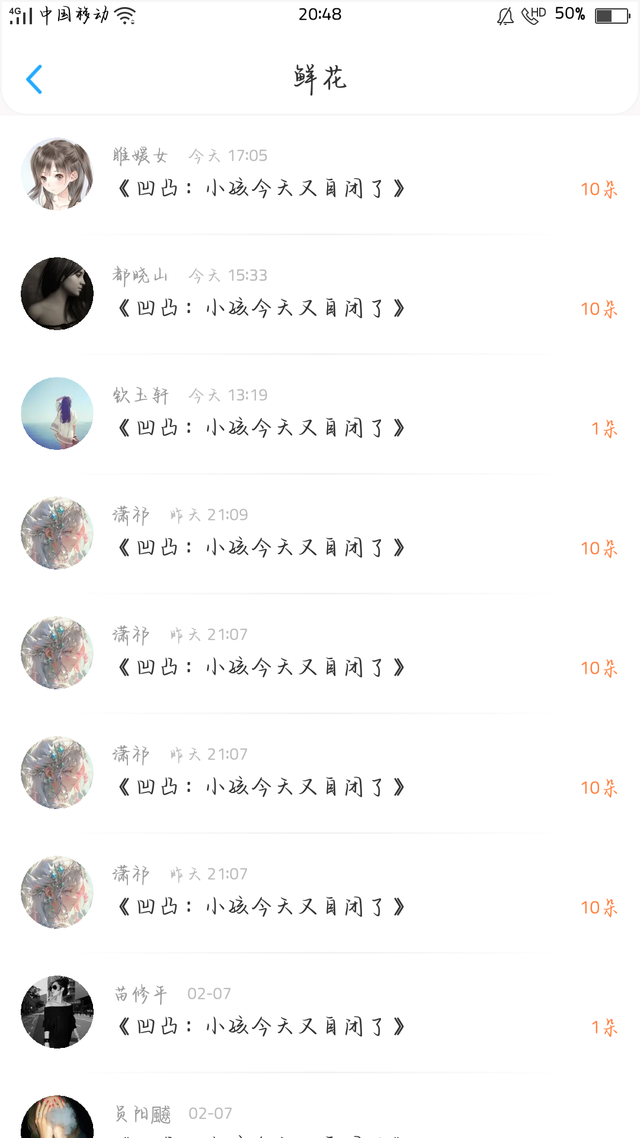Open 钦玉轩's avatar
The image size is (640, 1138).
tap(57, 413)
